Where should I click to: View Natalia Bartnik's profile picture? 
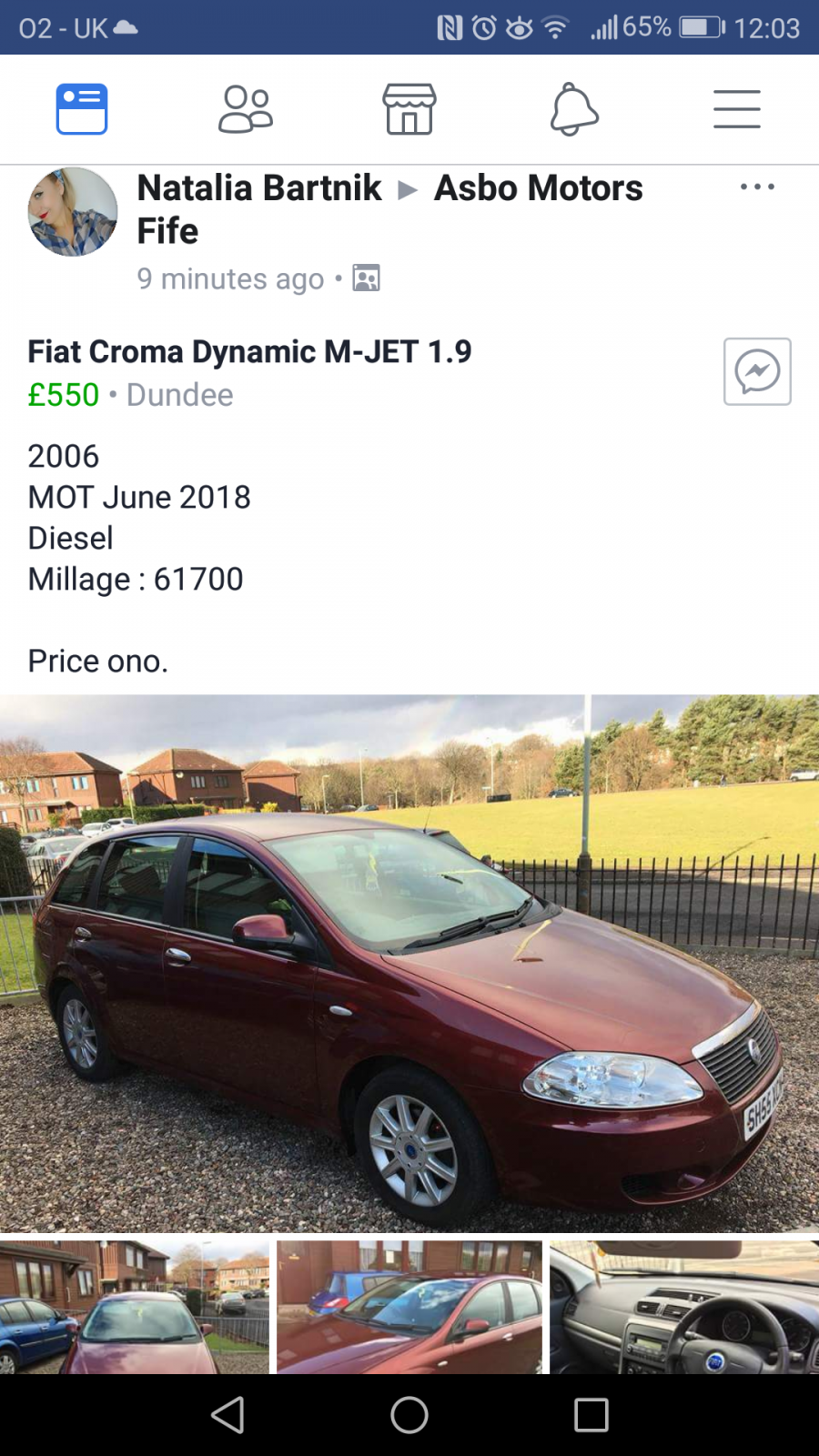[73, 212]
